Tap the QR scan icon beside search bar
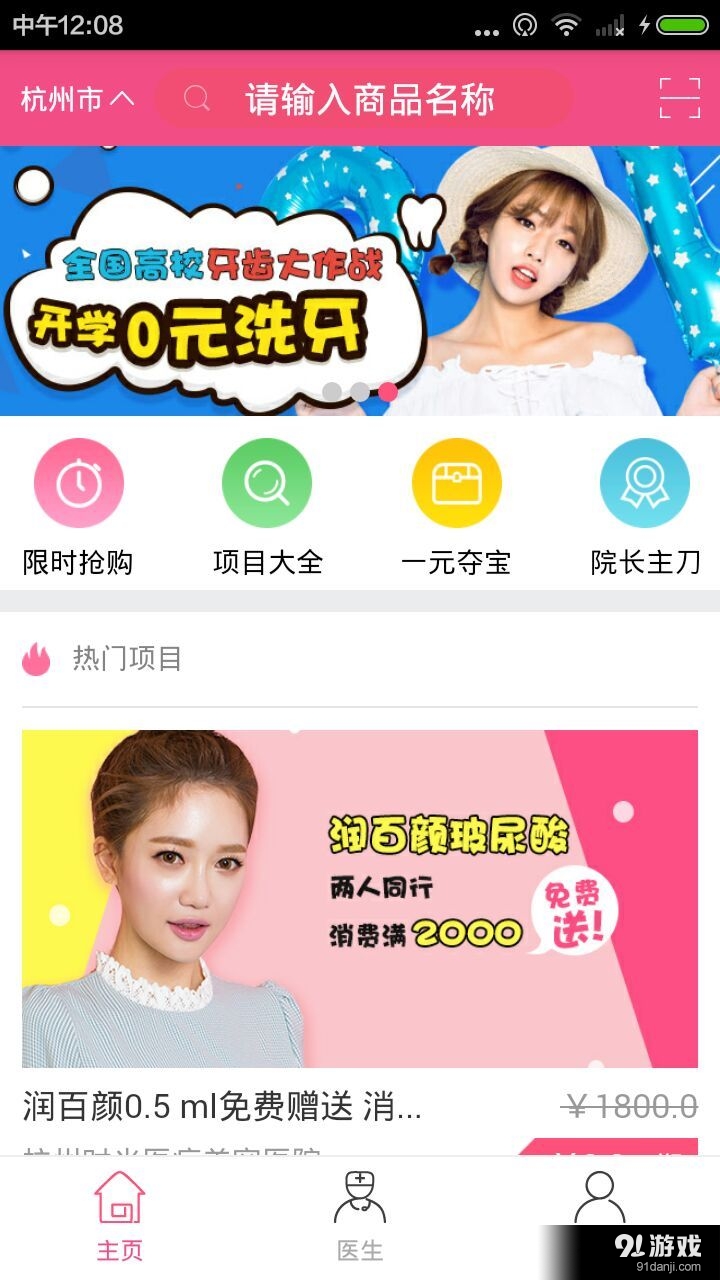The image size is (720, 1280). tap(678, 99)
